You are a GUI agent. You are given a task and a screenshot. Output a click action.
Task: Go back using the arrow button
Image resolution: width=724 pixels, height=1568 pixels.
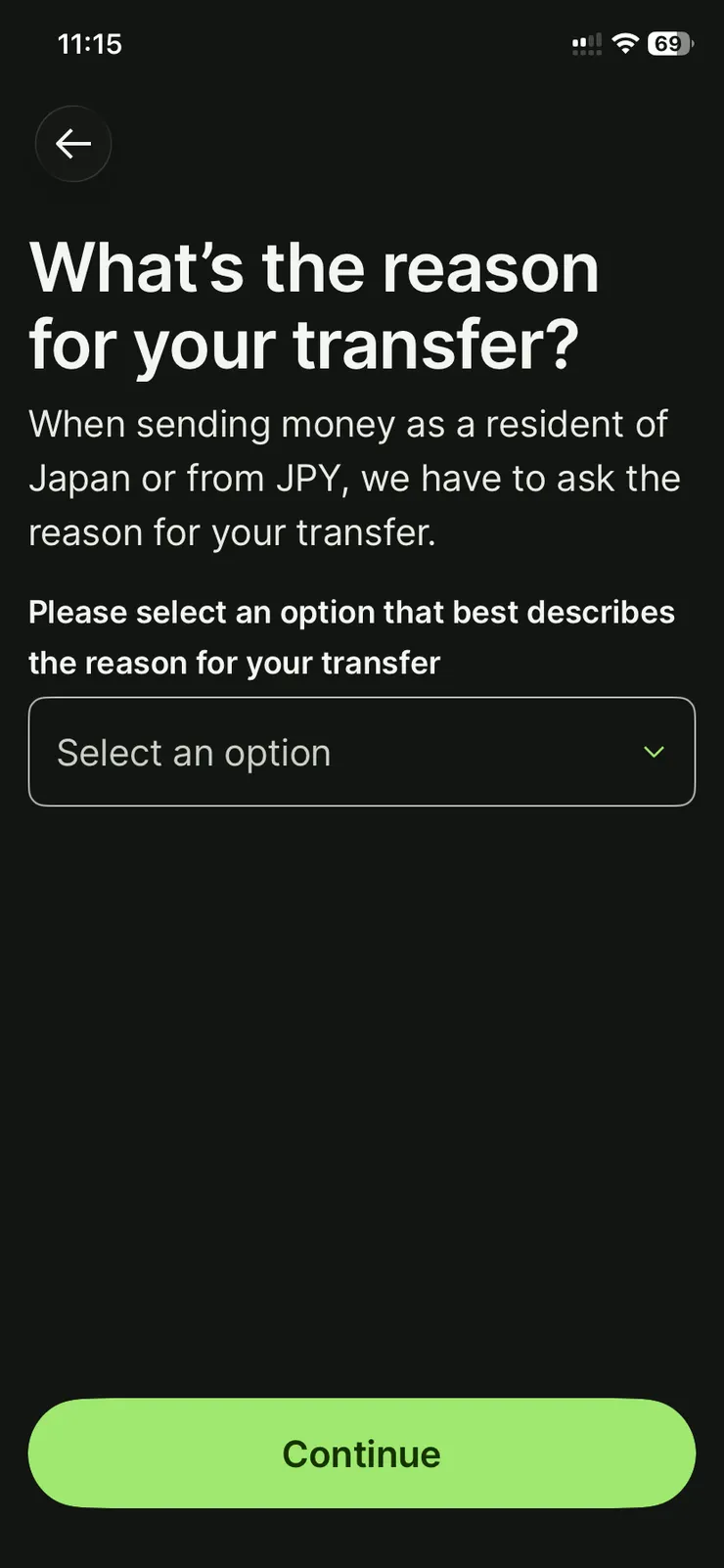73,144
